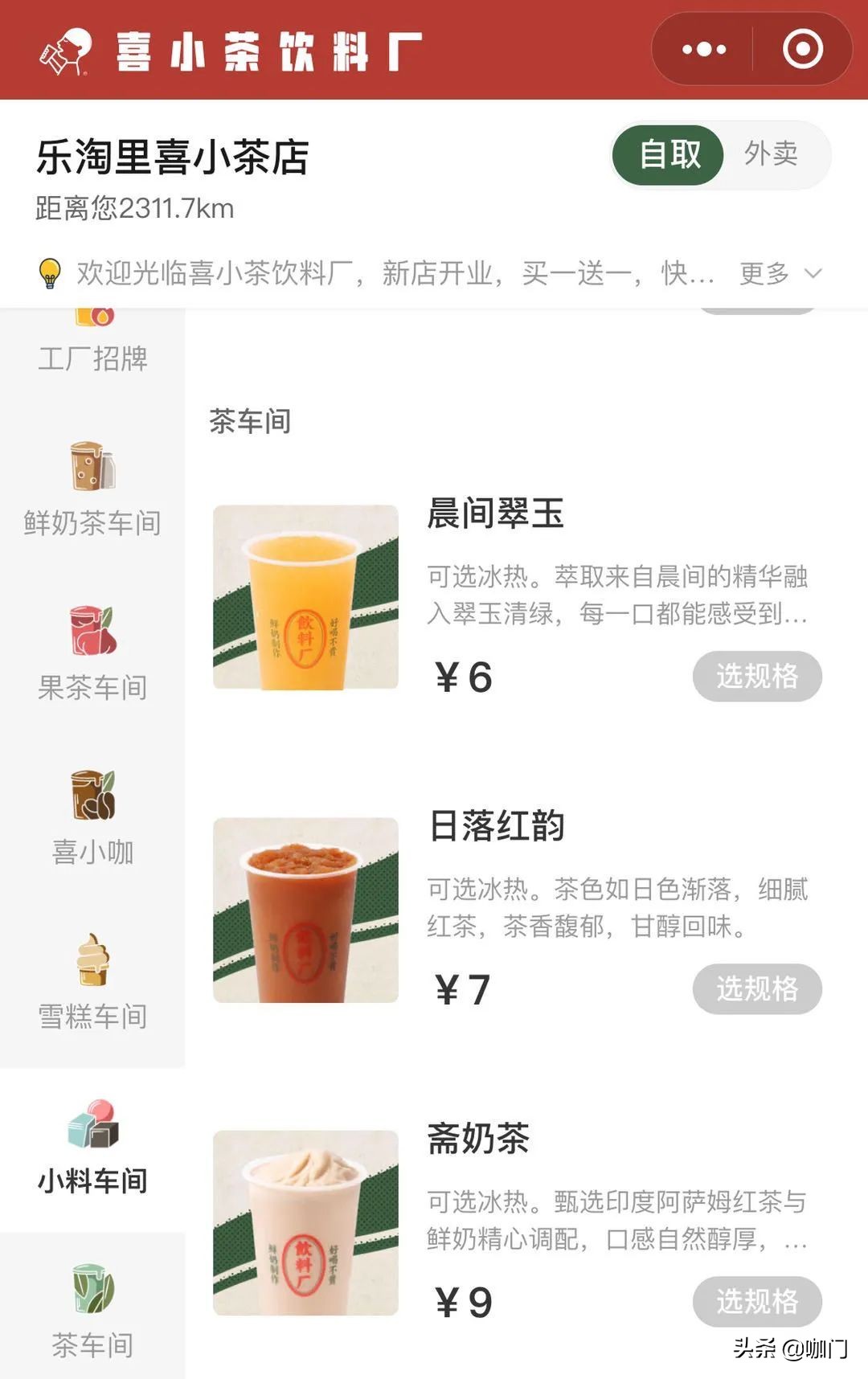Screen dimensions: 868x1379
Task: Click the 喜小茶饮料厂 brand logo icon
Action: click(x=63, y=50)
